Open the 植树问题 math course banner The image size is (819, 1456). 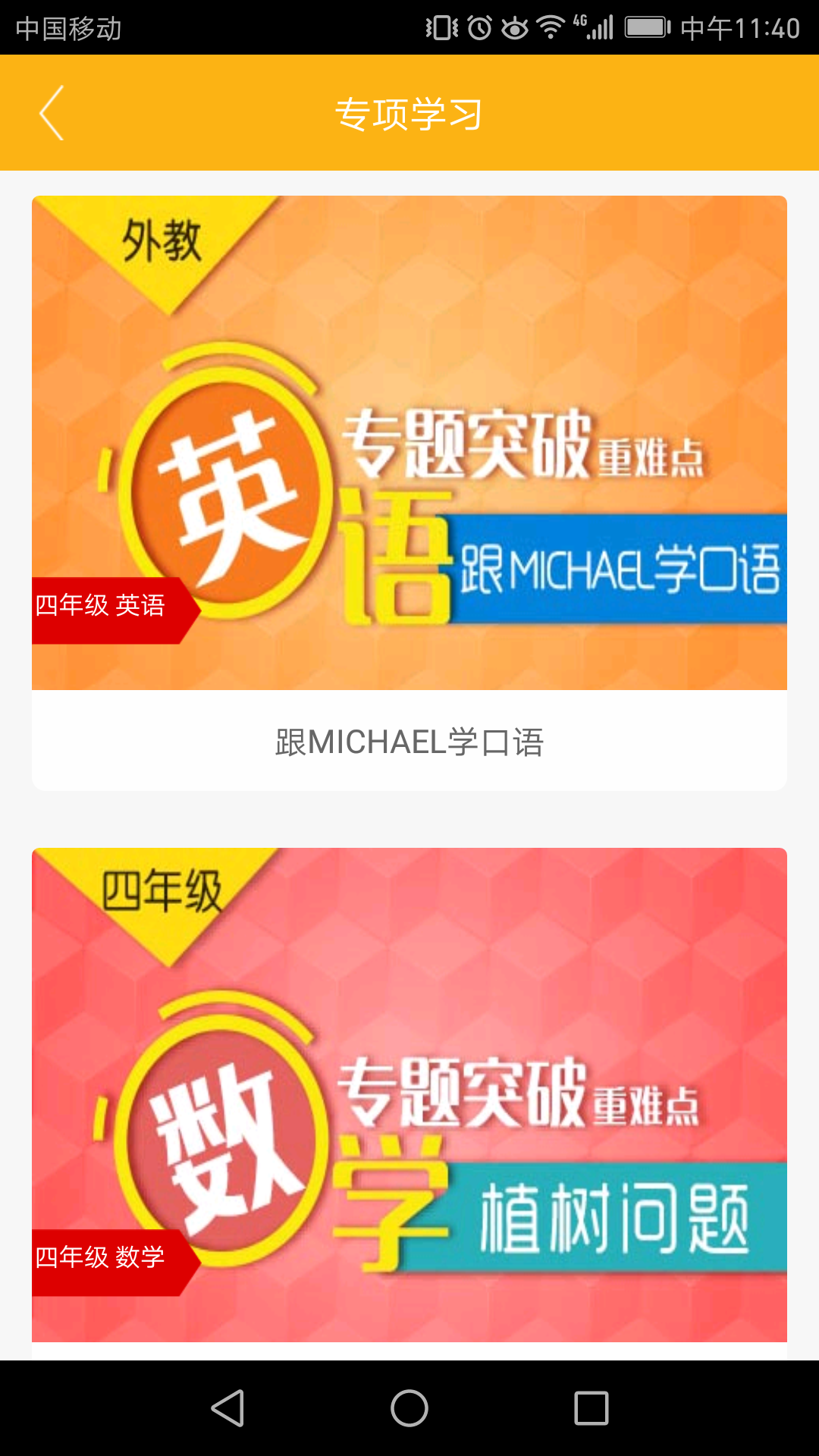409,1092
